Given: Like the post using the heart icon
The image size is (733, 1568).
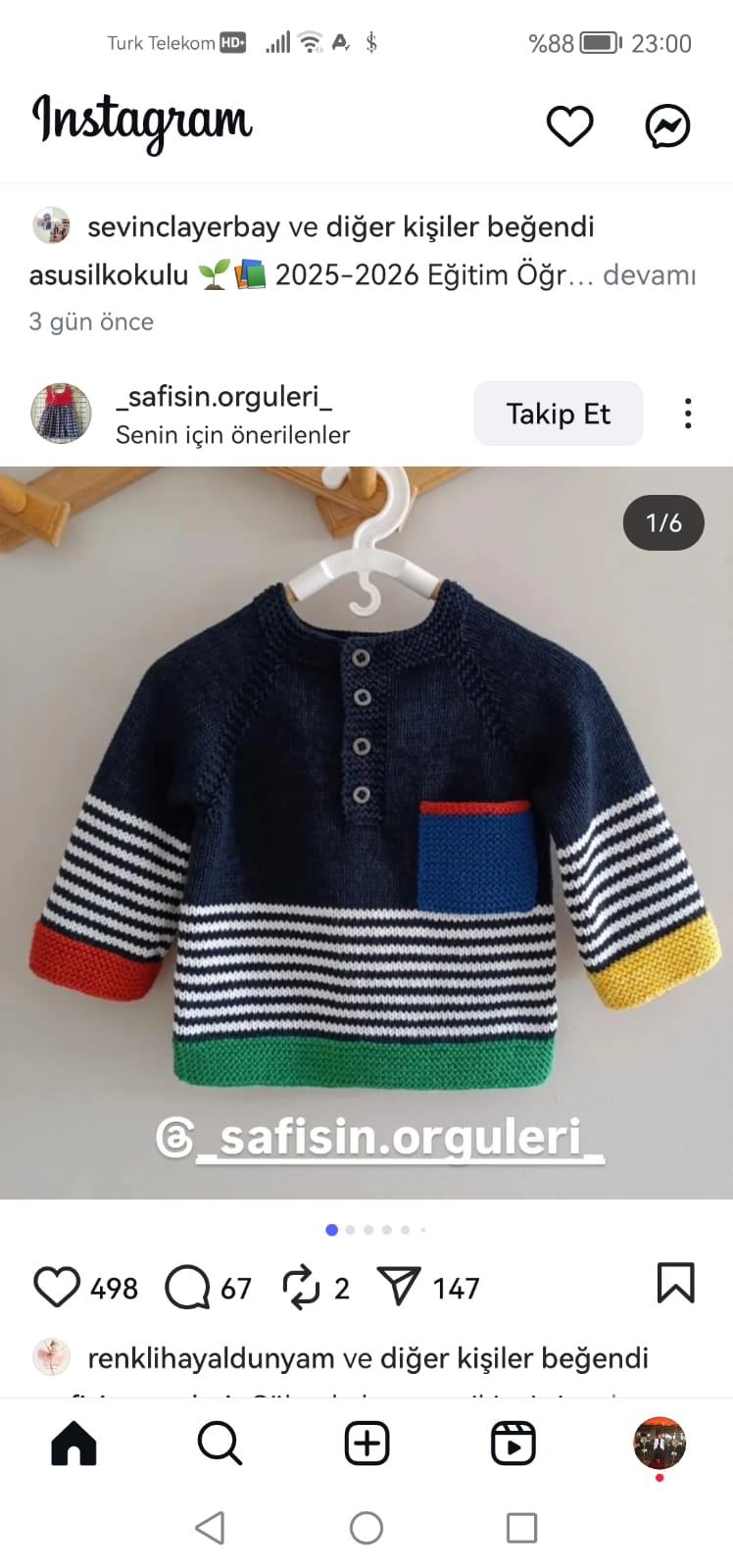Looking at the screenshot, I should (x=59, y=1288).
